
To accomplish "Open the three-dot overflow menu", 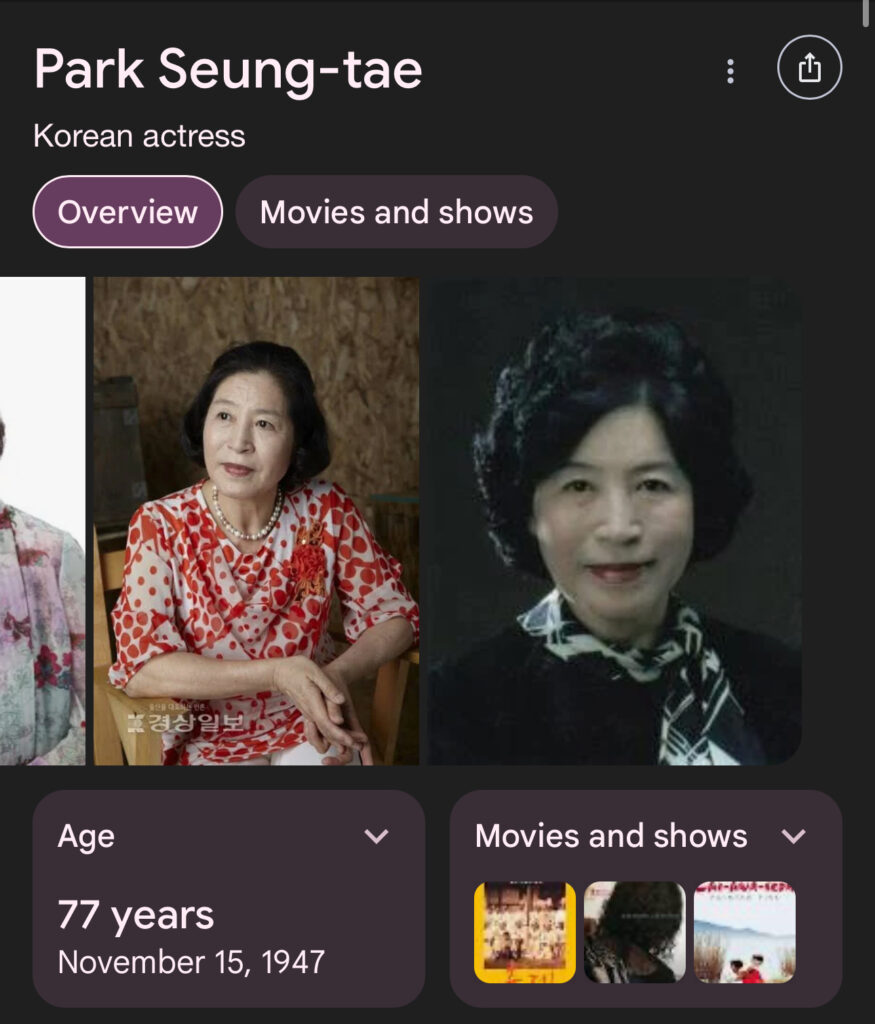I will 731,71.
